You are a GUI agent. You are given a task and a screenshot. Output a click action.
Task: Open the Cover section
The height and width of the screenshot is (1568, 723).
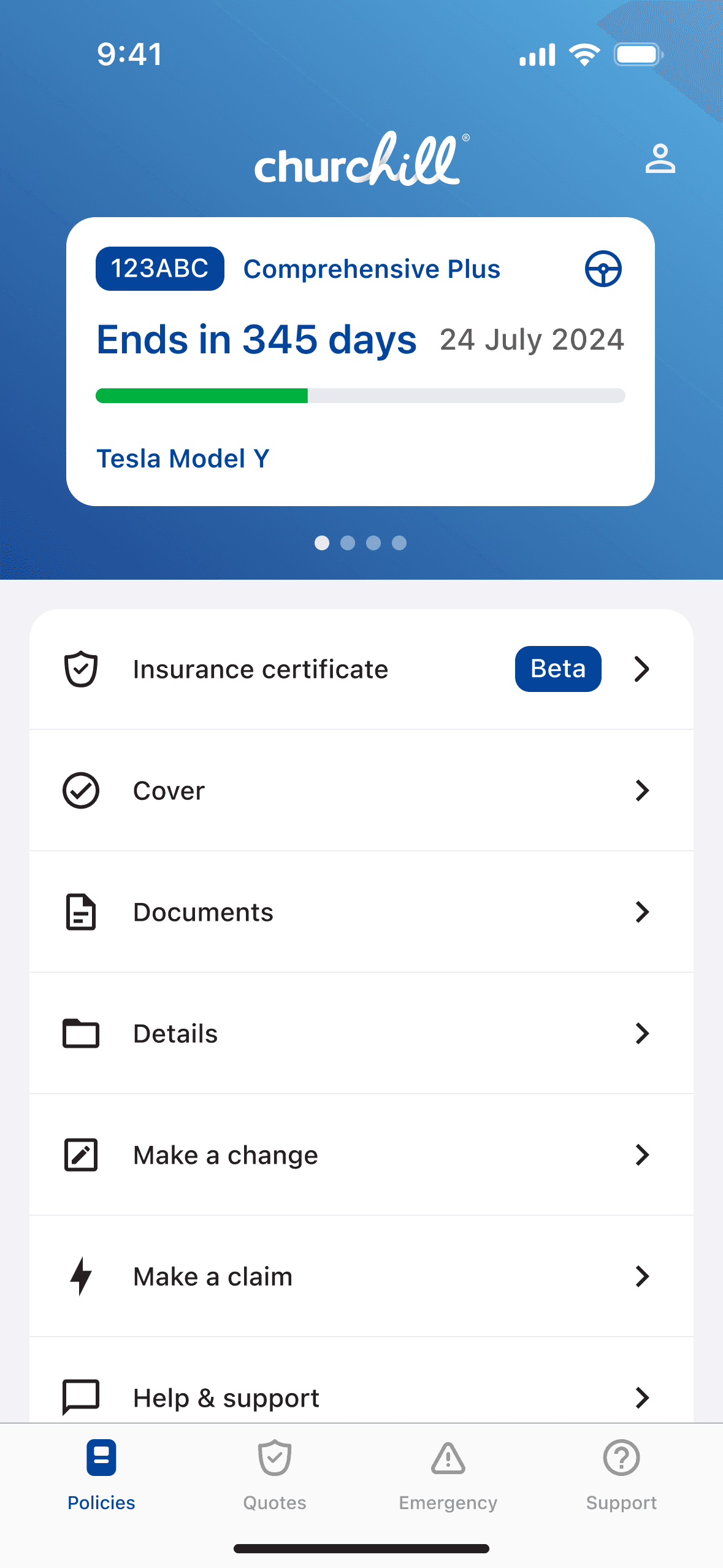tap(361, 791)
